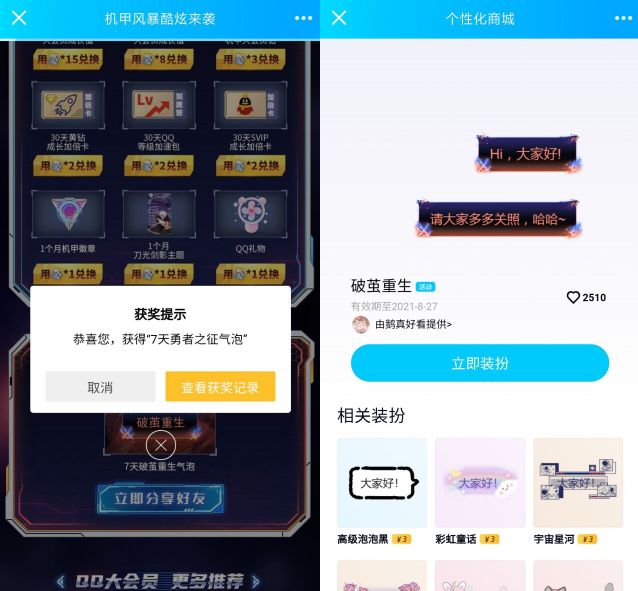Screen dimensions: 638x591
Task: Tap 查看获奖记录 button
Action: (220, 387)
